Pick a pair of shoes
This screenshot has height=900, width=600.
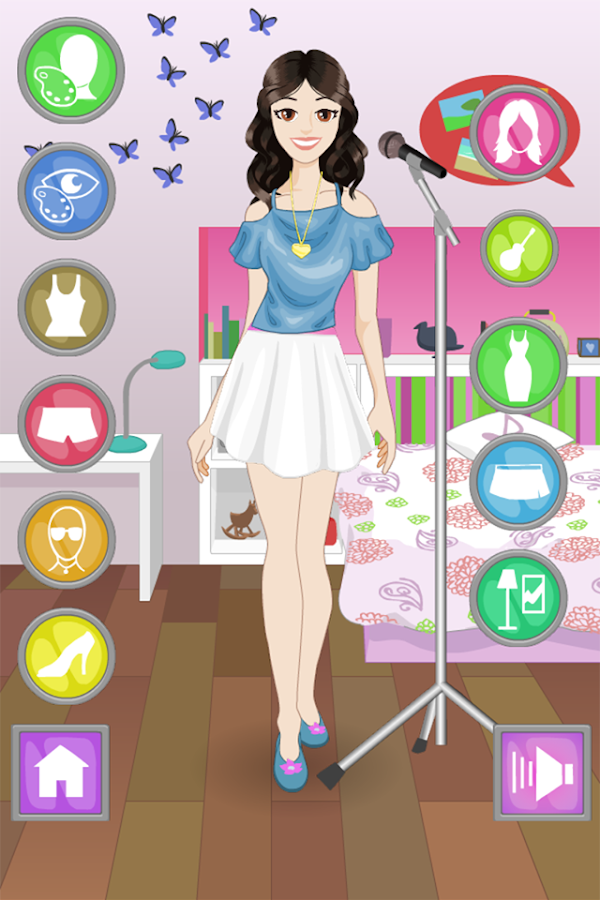(67, 656)
